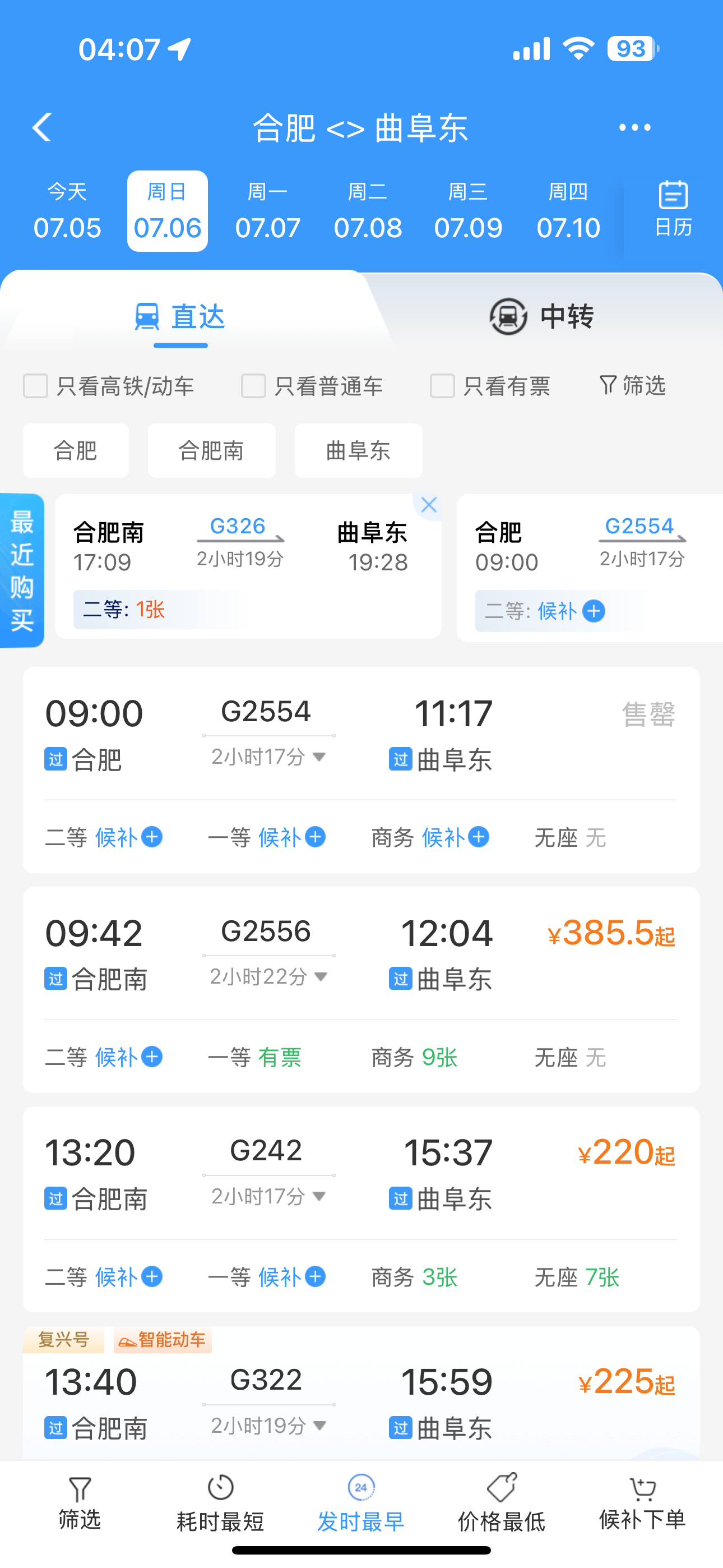Expand stops under G2554 2小时17分
Viewport: 723px width, 1568px height.
(268, 757)
